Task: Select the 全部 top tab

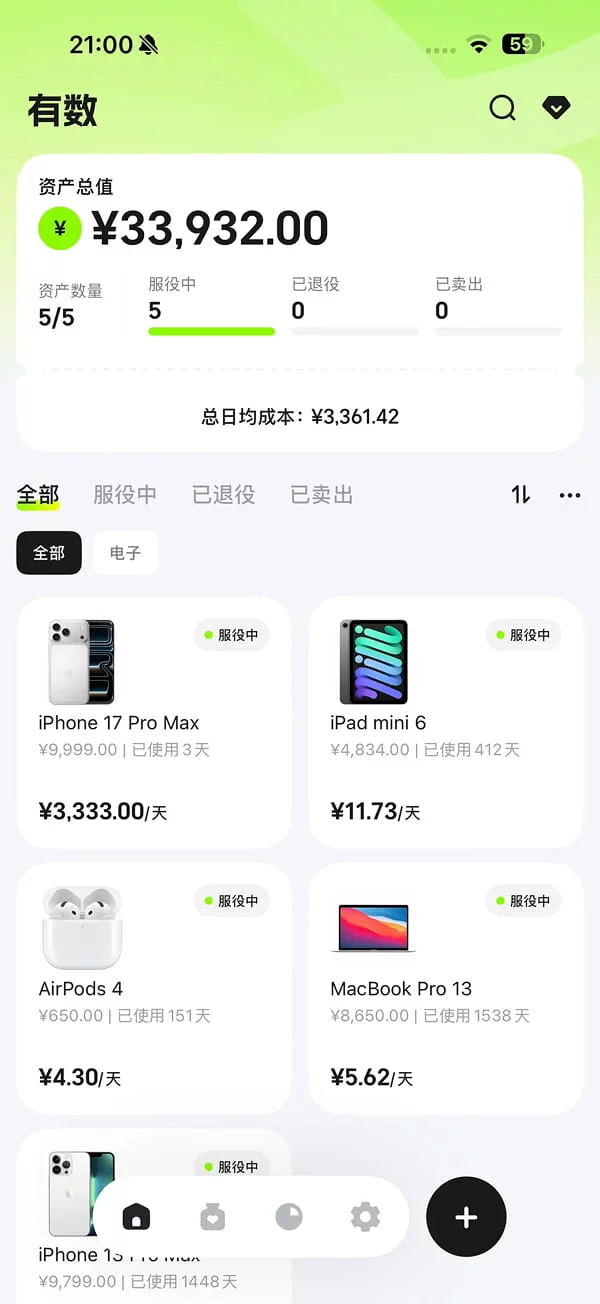Action: tap(38, 495)
